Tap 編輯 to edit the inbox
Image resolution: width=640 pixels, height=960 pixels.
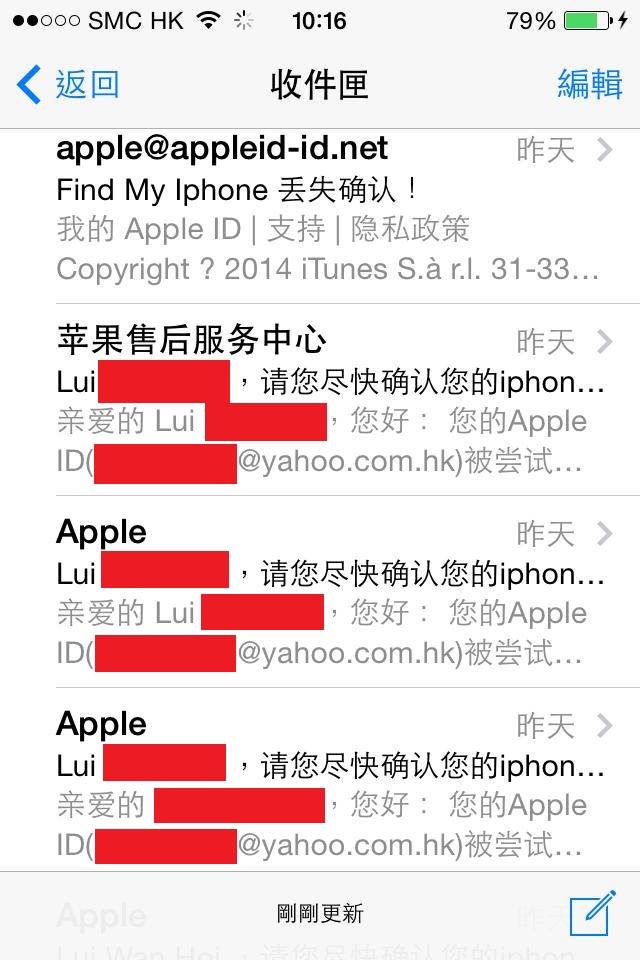589,85
